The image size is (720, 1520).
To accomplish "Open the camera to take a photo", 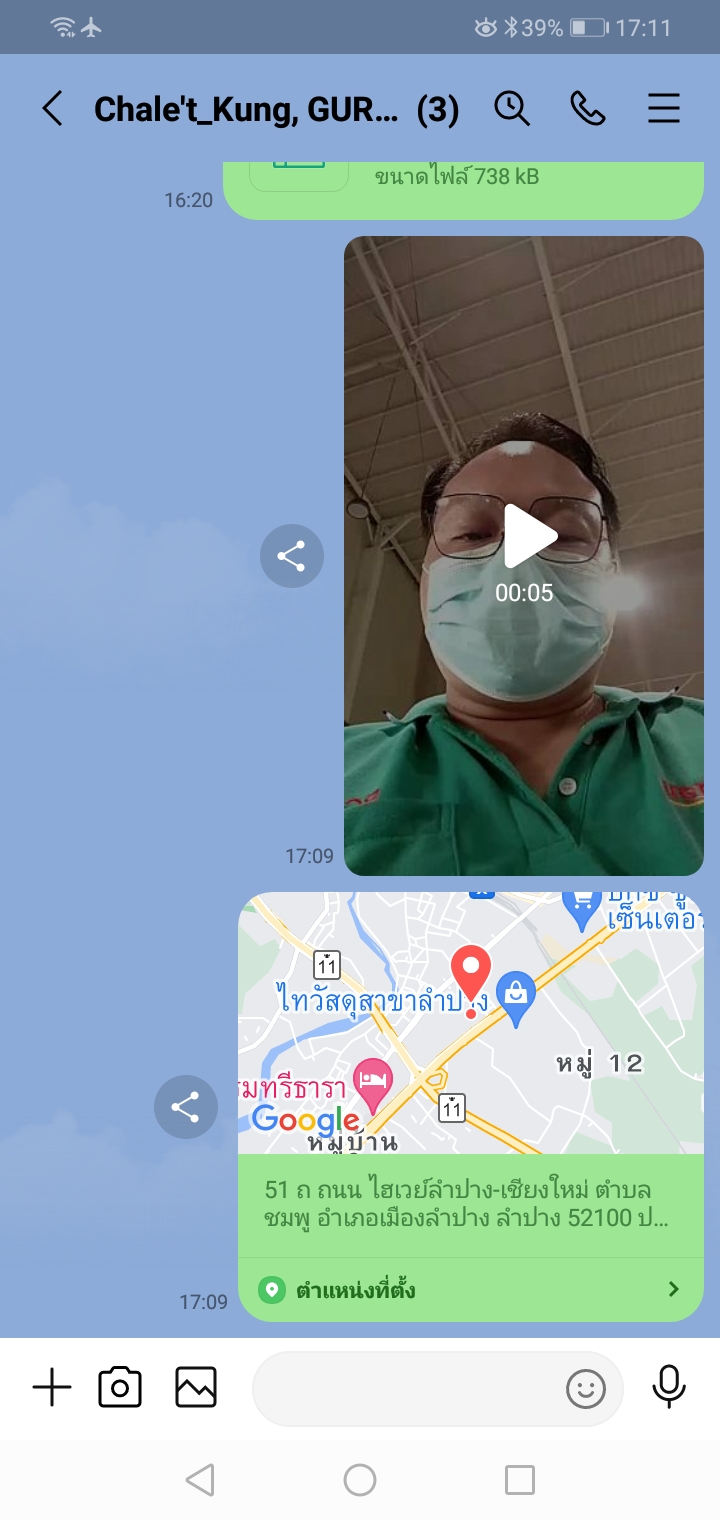I will point(120,1388).
